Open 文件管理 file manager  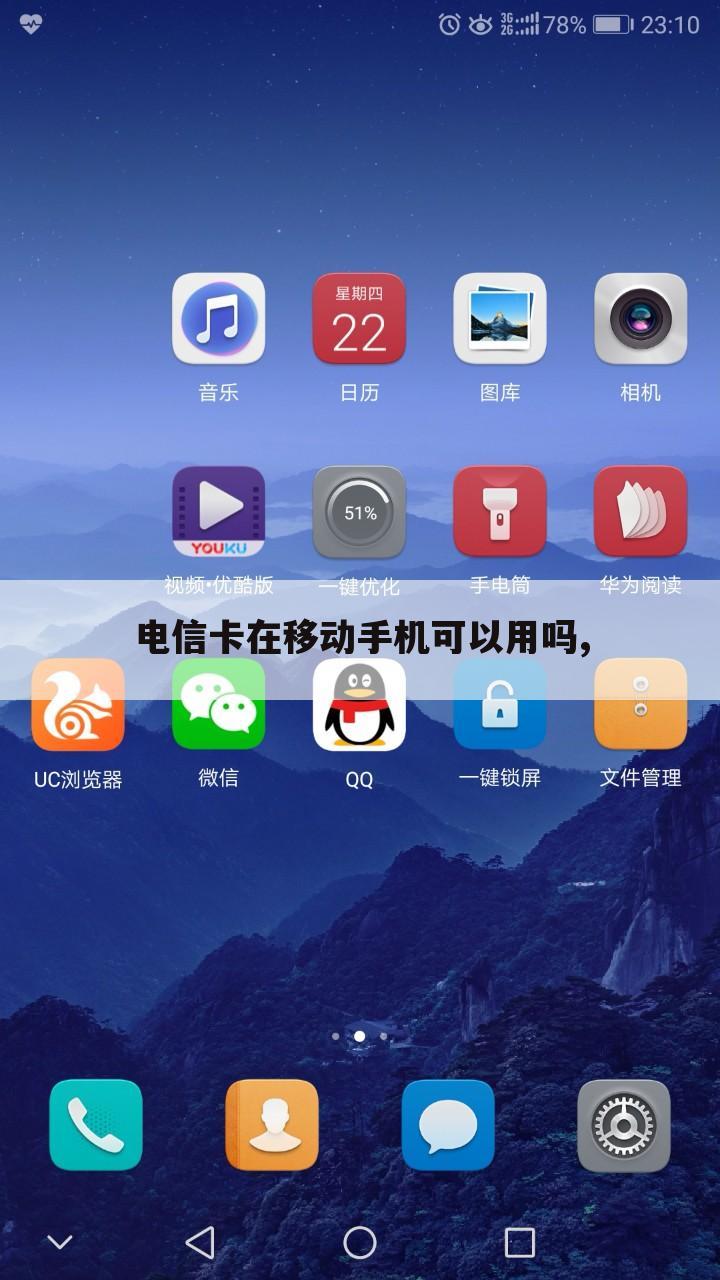[641, 706]
